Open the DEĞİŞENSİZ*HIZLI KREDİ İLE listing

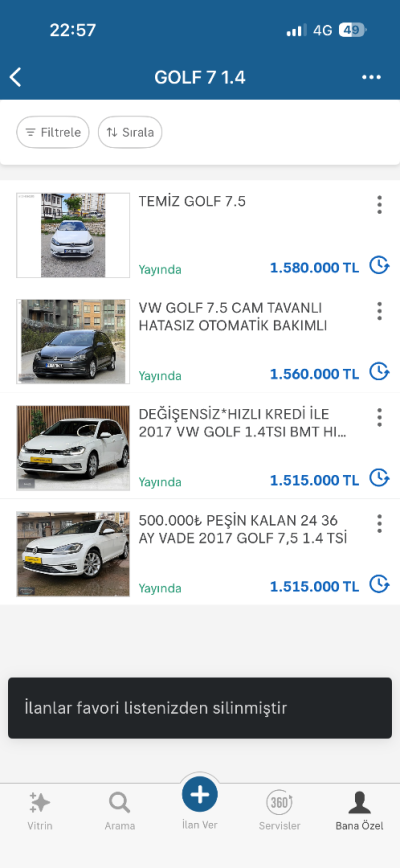point(200,447)
